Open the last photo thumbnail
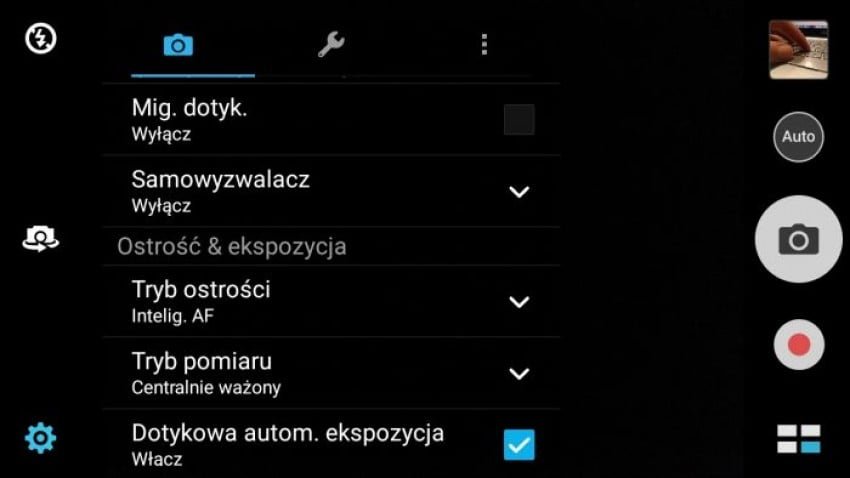Viewport: 850px width, 478px height. coord(798,49)
